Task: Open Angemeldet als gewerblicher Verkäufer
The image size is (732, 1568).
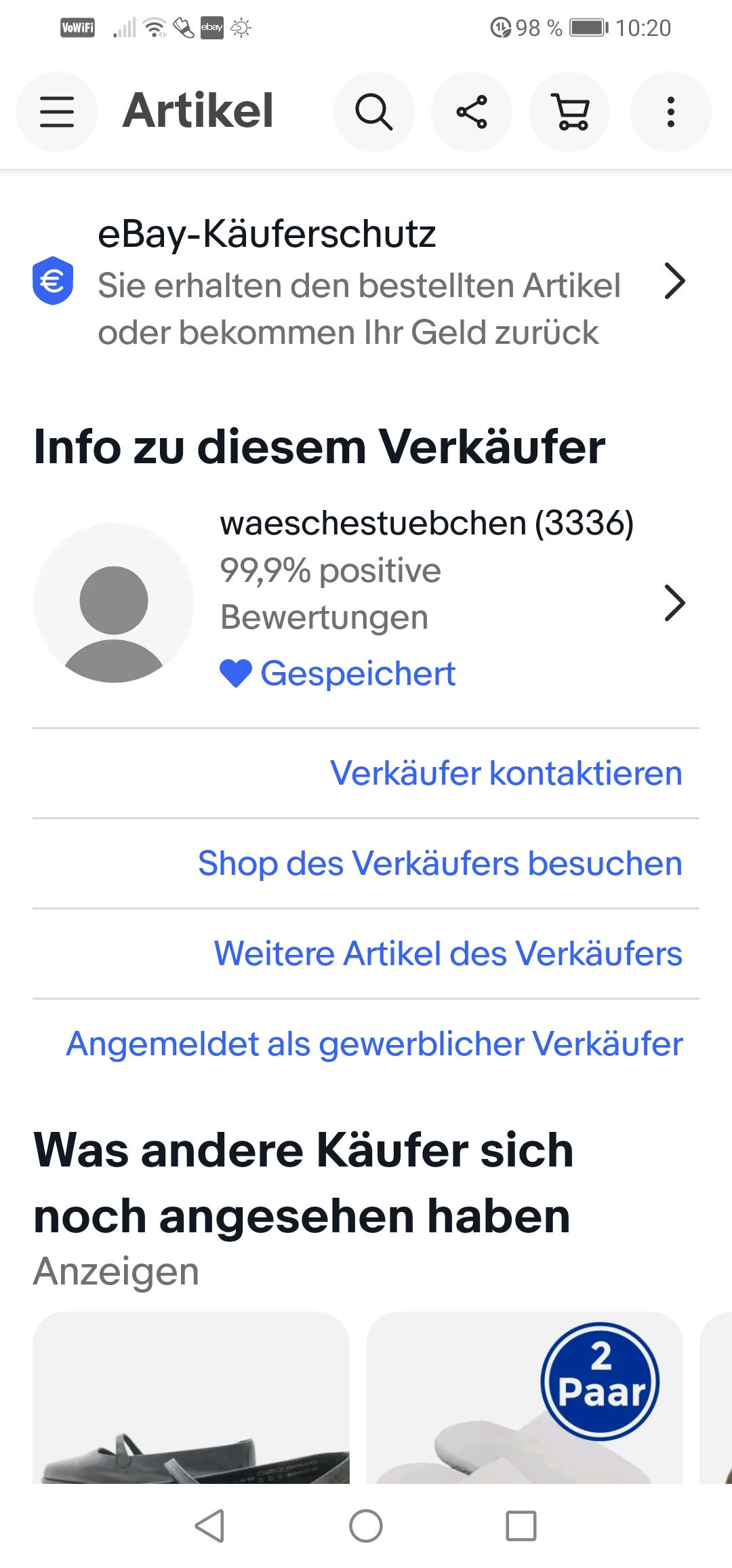Action: 374,1044
